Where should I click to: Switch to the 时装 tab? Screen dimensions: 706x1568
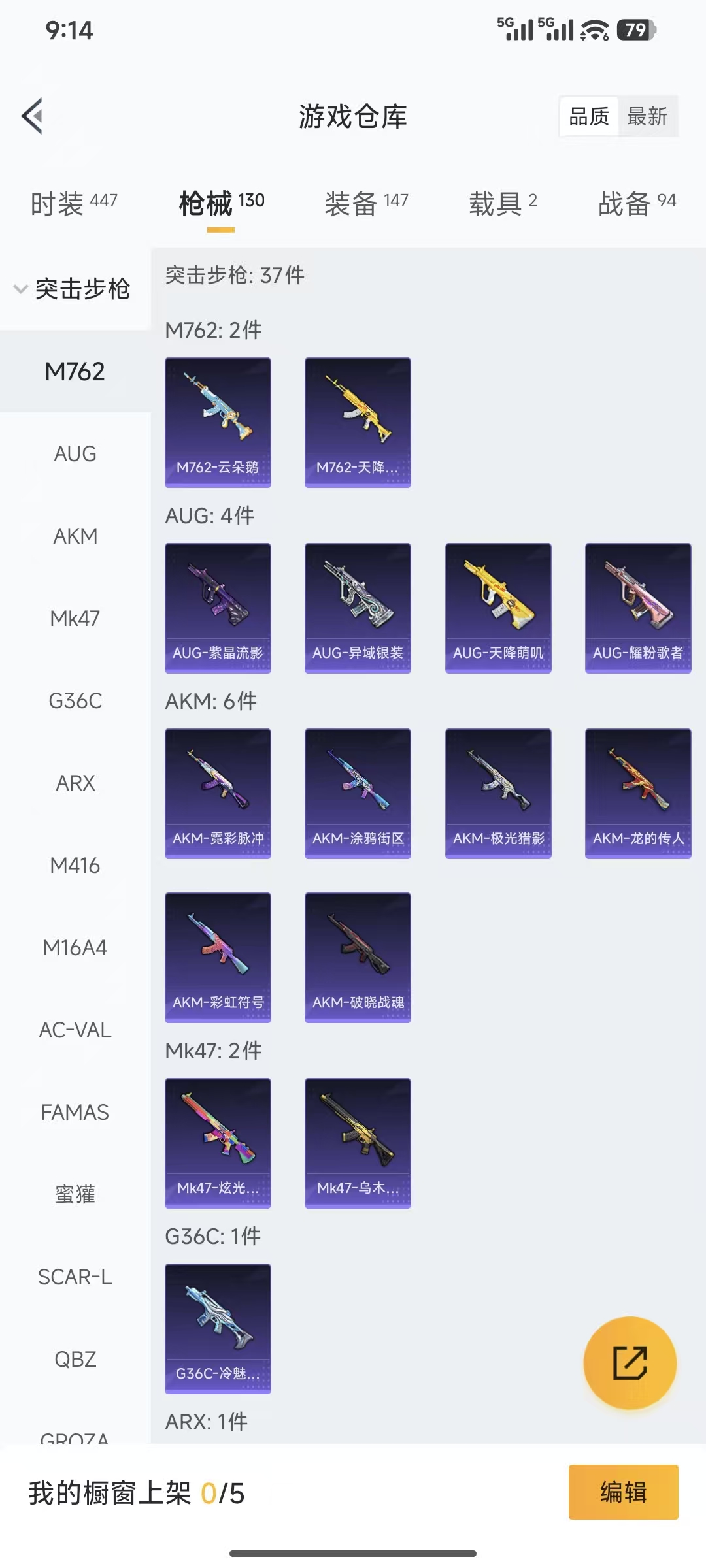tap(73, 203)
